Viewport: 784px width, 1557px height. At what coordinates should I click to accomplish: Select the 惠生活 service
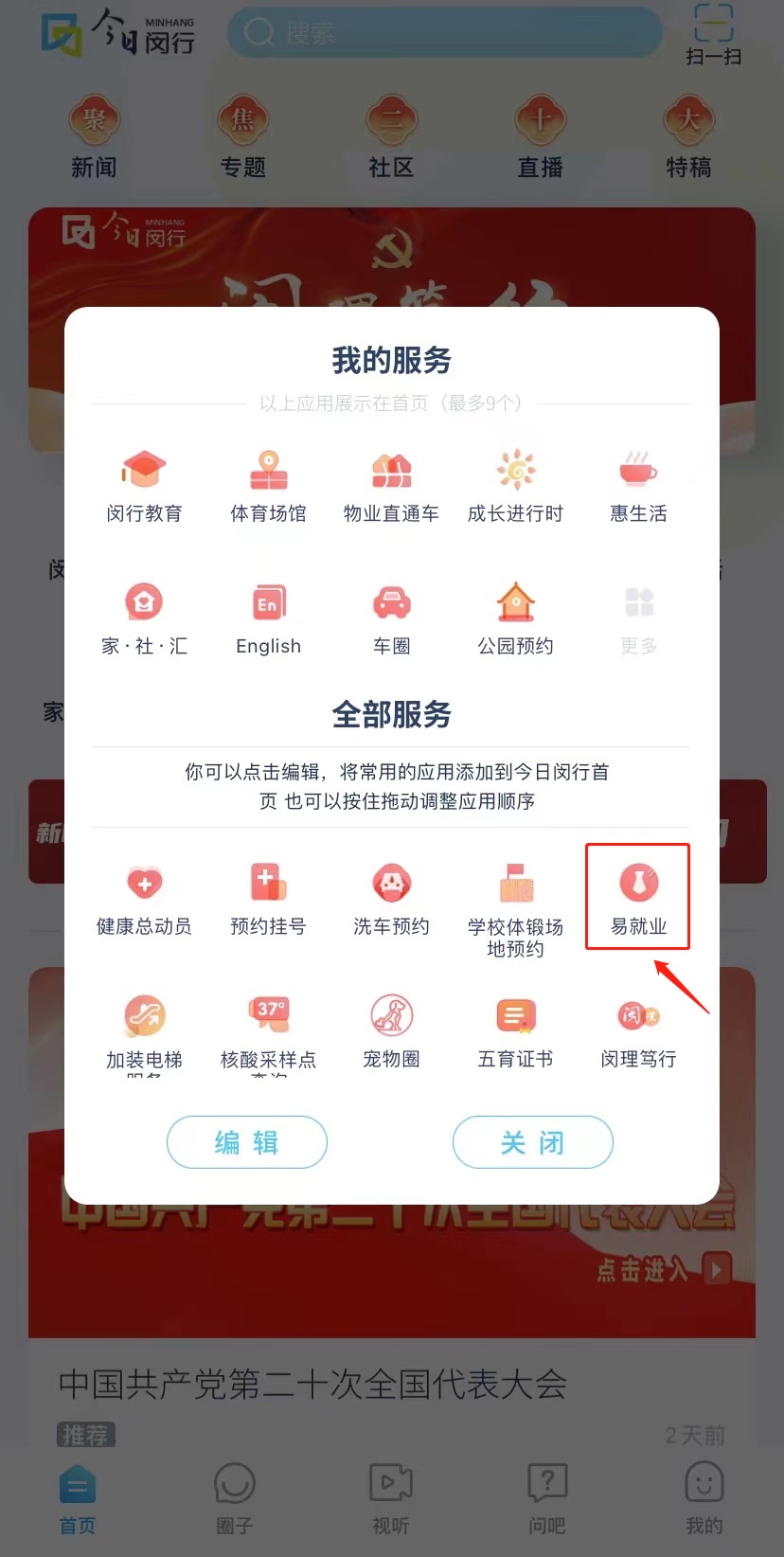(638, 487)
